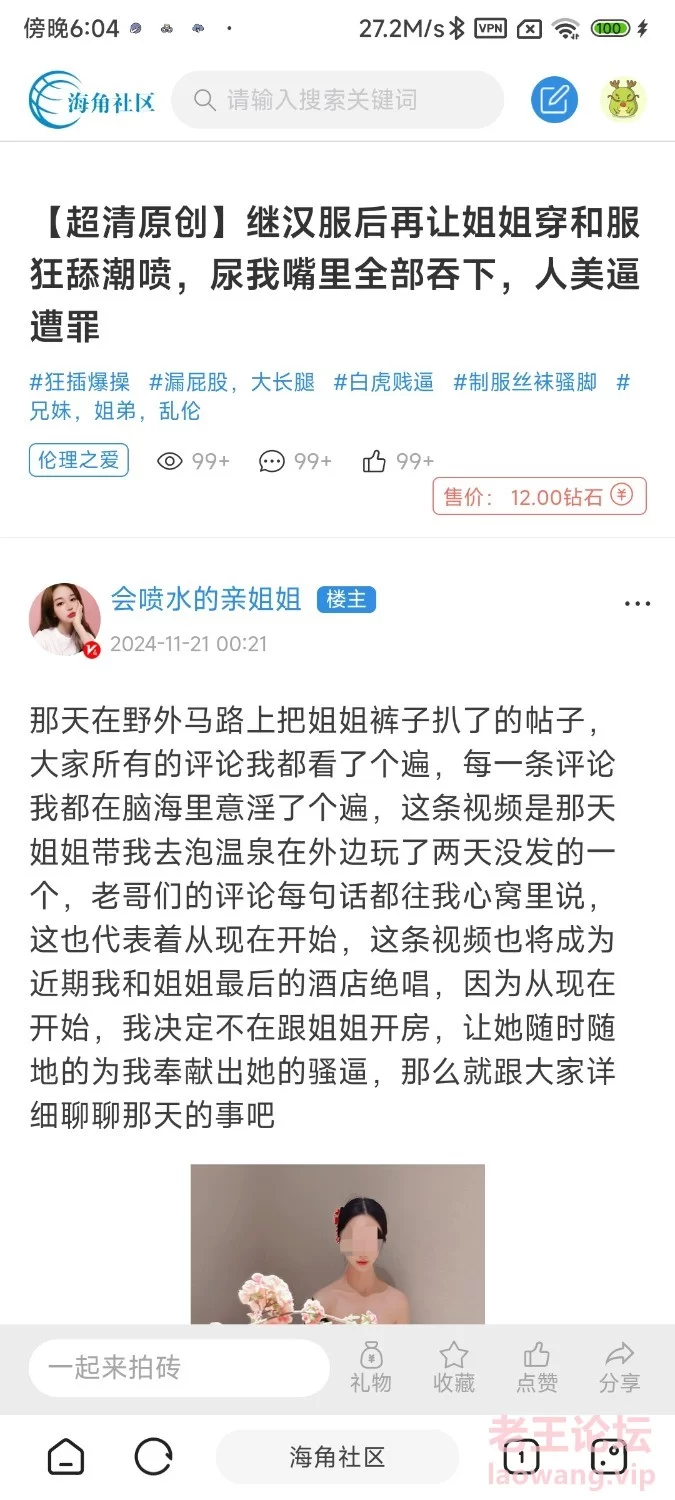The image size is (675, 1500).
Task: Send a gift via 礼物
Action: [371, 1368]
